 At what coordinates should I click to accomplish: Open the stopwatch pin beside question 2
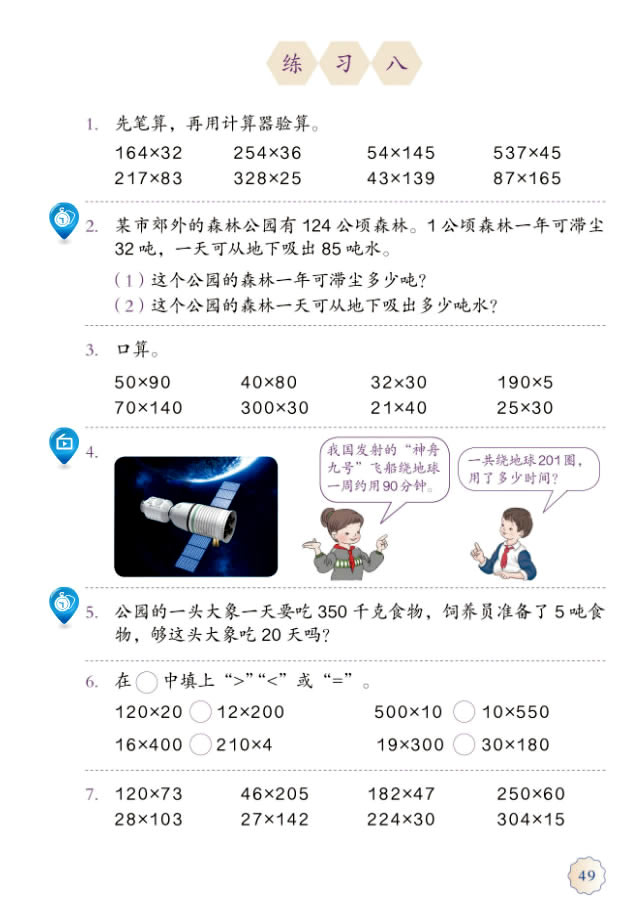[64, 219]
